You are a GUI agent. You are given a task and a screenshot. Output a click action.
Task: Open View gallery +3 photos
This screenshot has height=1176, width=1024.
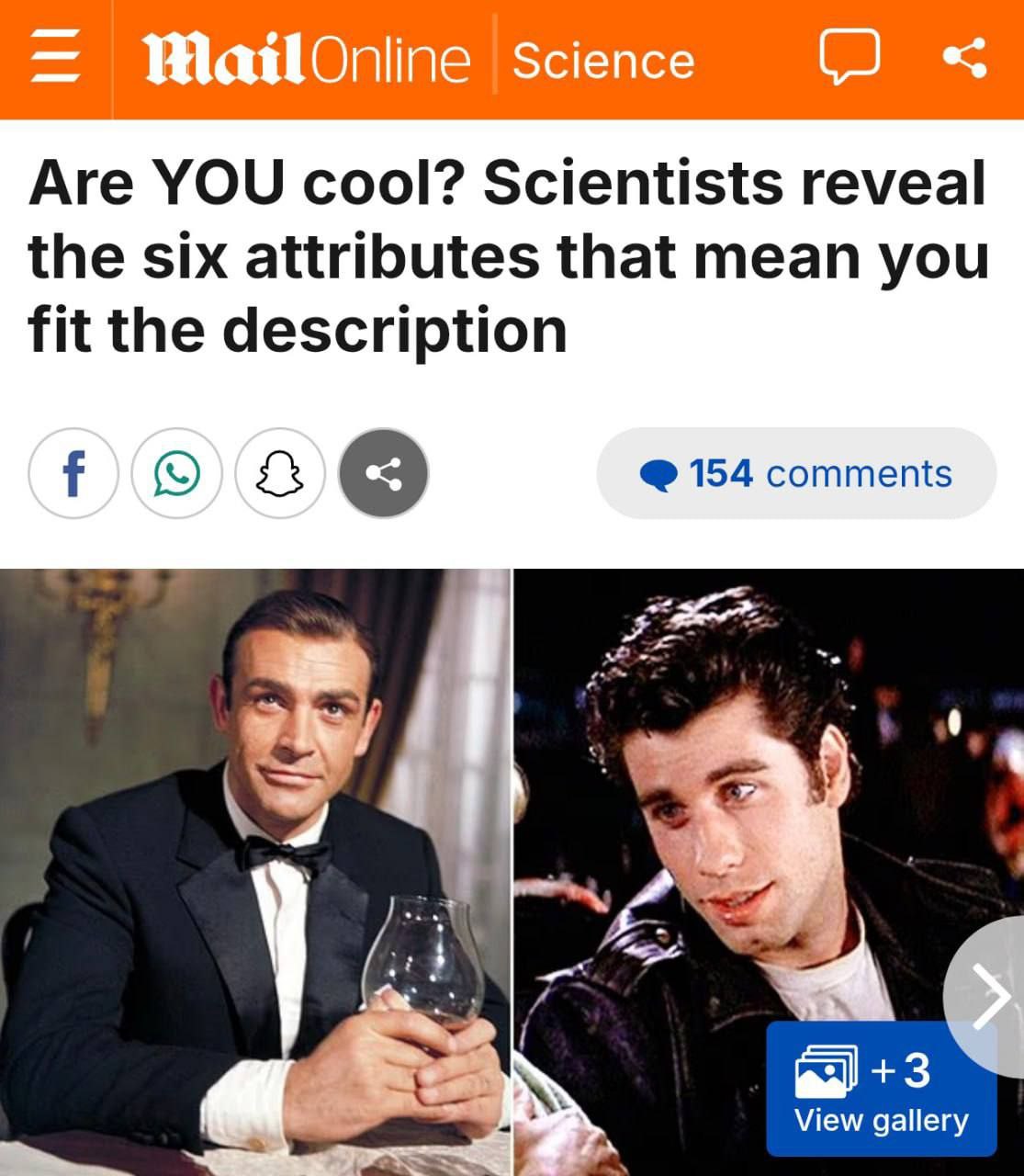[881, 1090]
